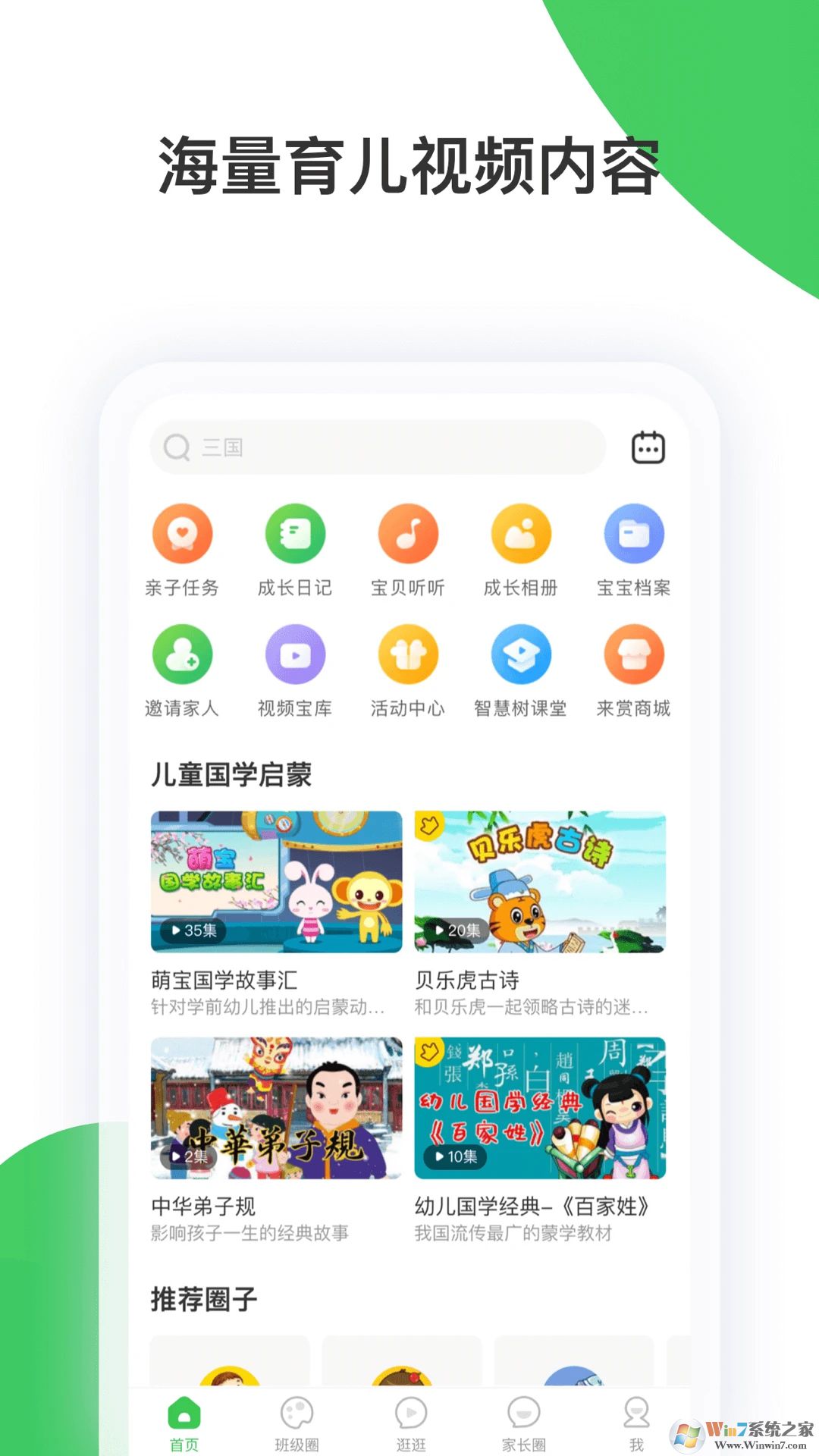Screen dimensions: 819x1456
Task: Open the 成长相册 photo album icon
Action: [520, 533]
